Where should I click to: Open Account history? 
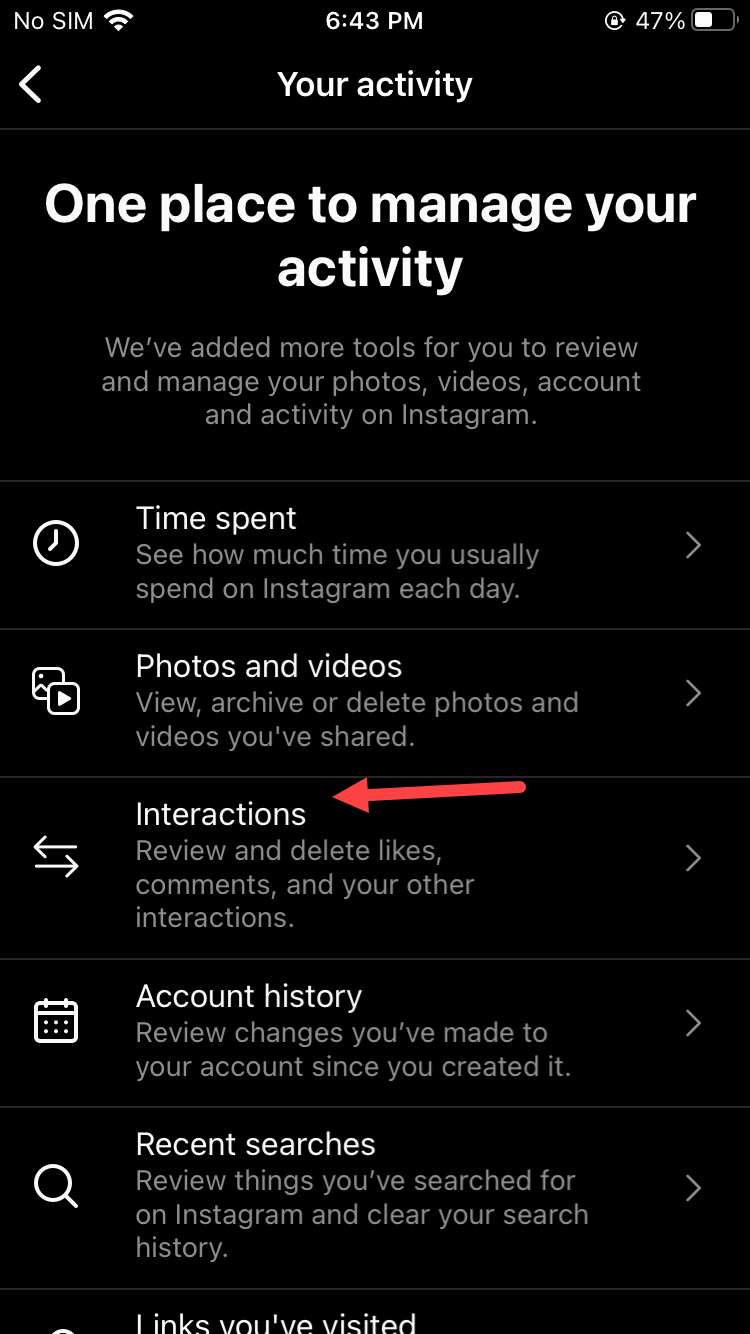click(x=375, y=1031)
